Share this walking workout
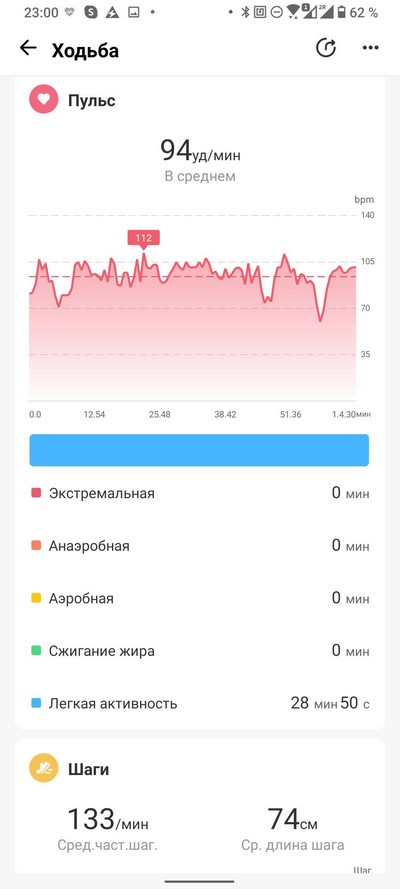Image resolution: width=400 pixels, height=889 pixels. click(x=326, y=48)
